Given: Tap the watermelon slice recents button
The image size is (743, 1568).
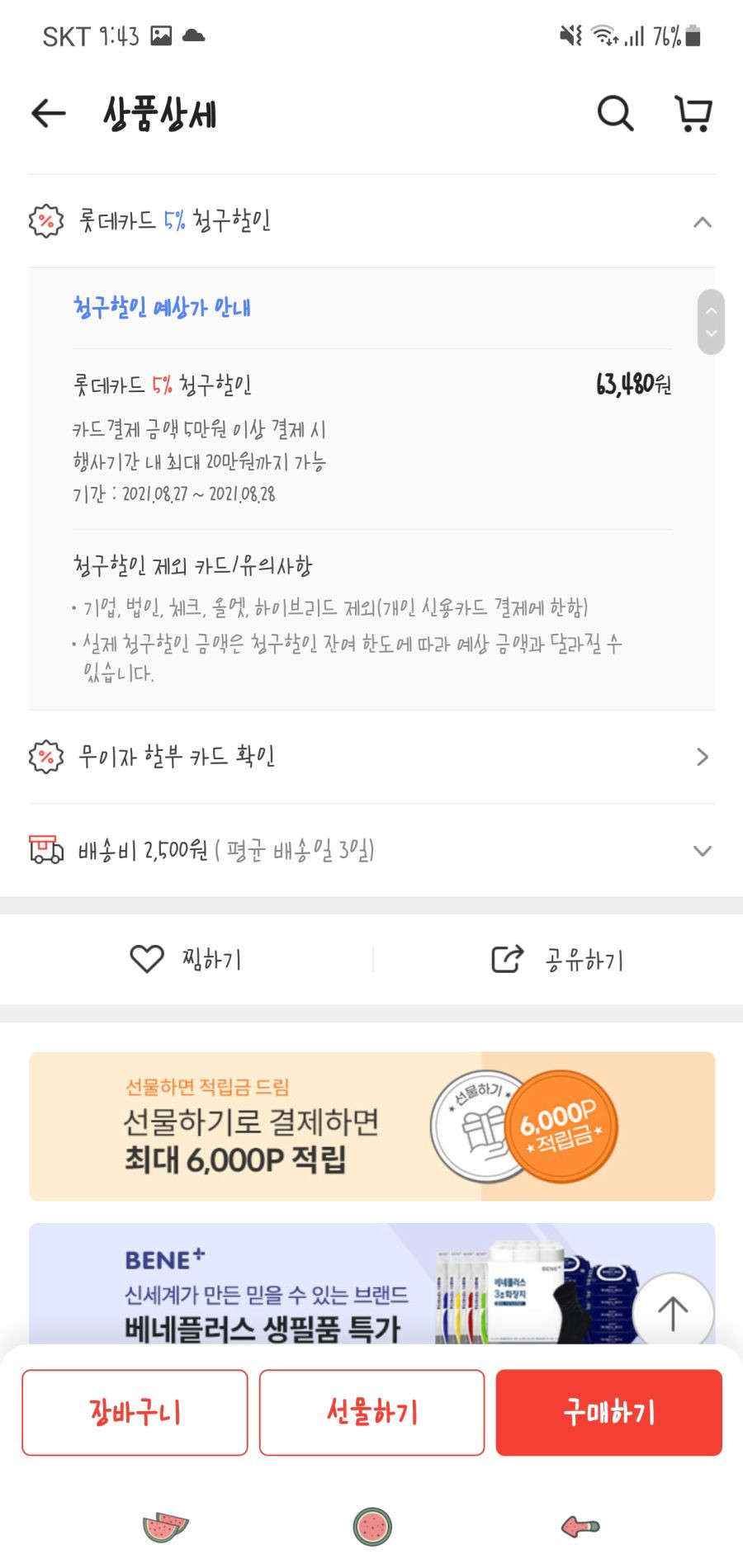Looking at the screenshot, I should [165, 1527].
